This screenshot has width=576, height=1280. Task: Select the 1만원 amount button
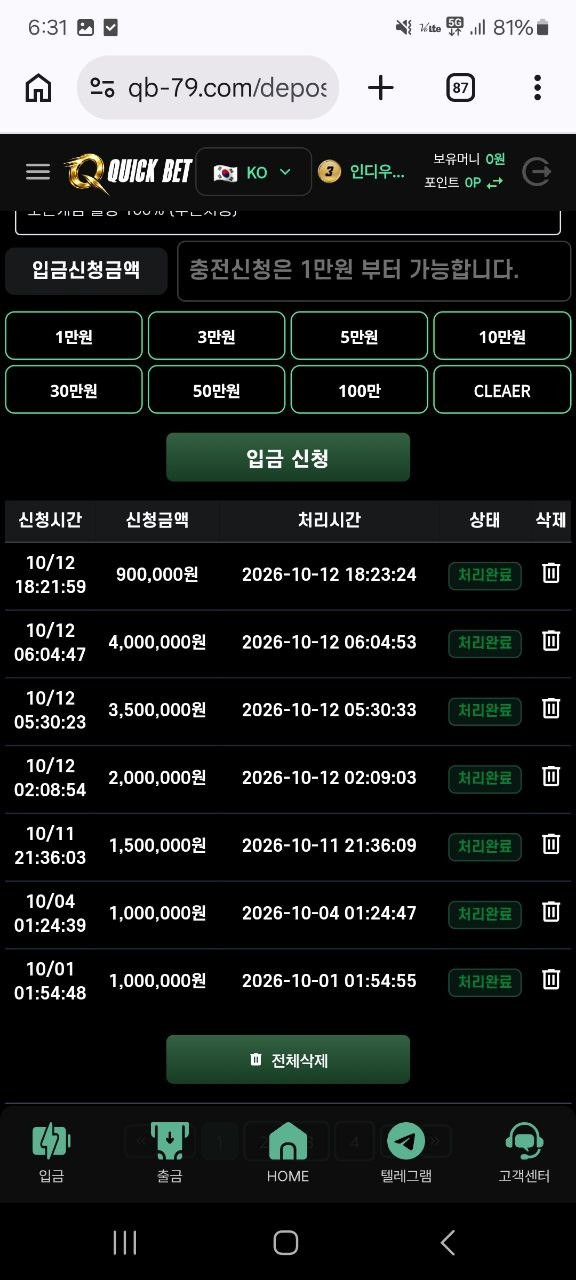click(x=74, y=336)
